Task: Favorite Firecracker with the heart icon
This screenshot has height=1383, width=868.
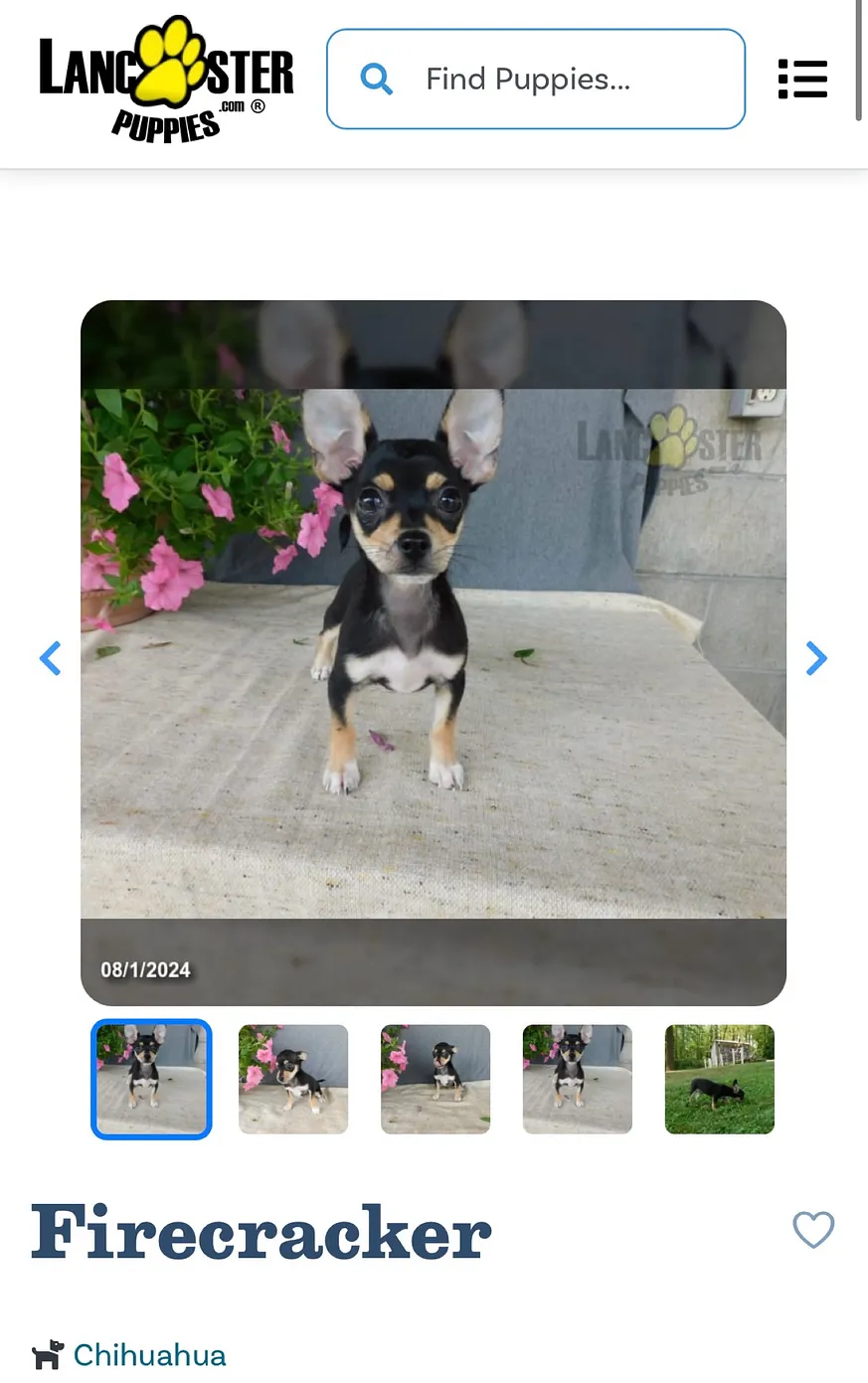Action: 812,1230
